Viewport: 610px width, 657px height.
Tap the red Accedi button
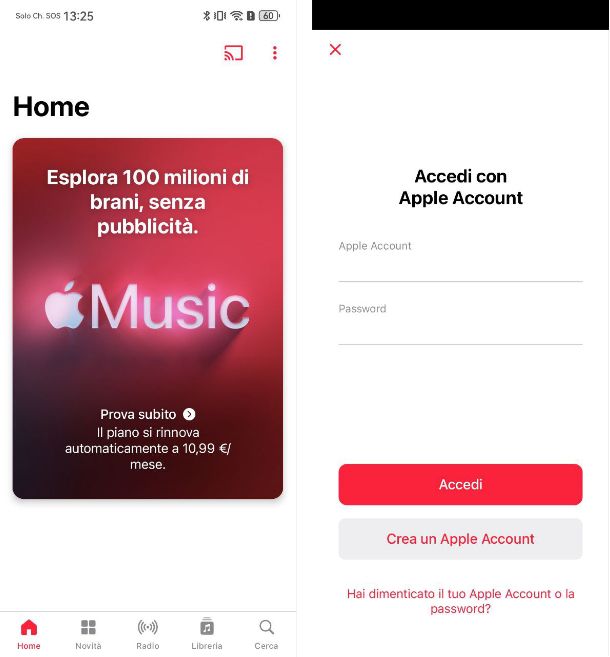460,484
